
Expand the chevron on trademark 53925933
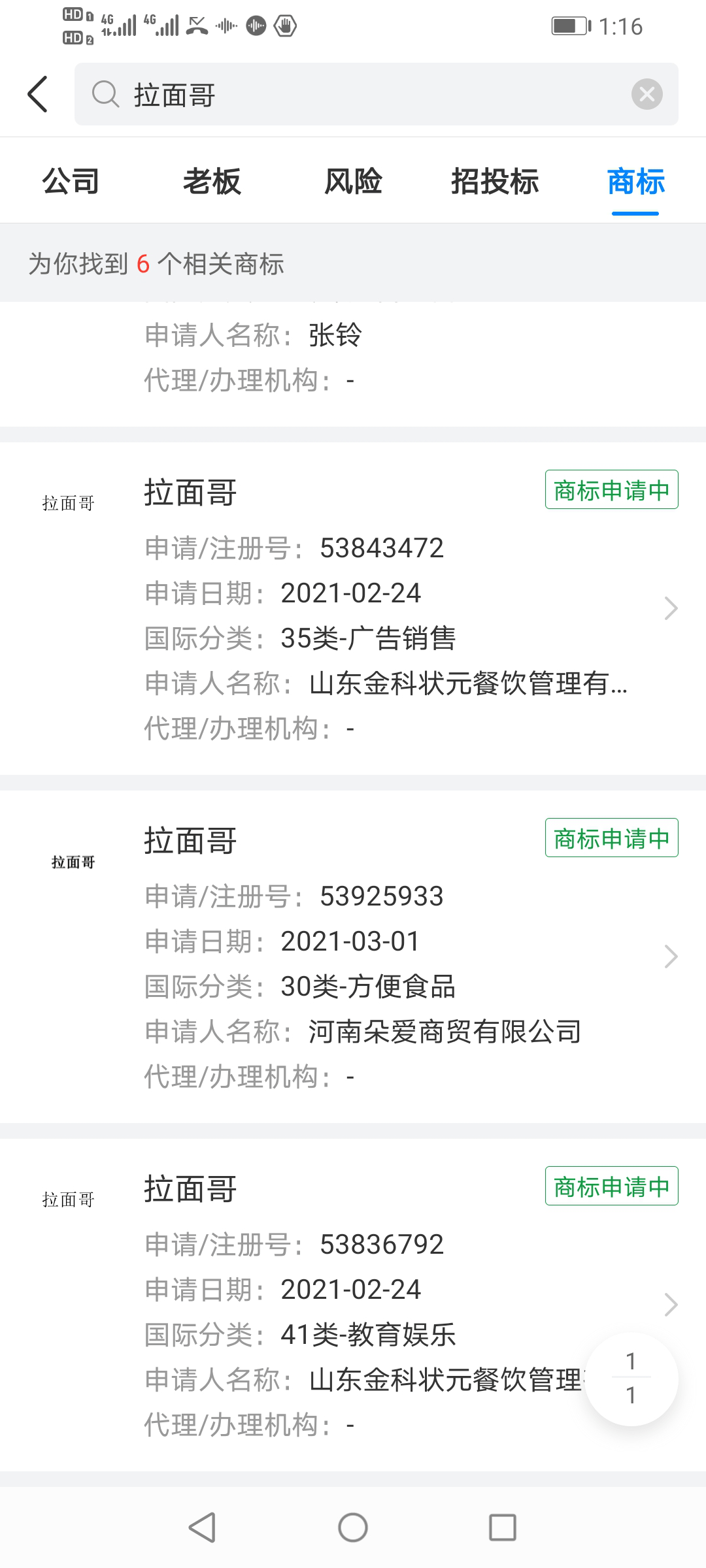(671, 956)
